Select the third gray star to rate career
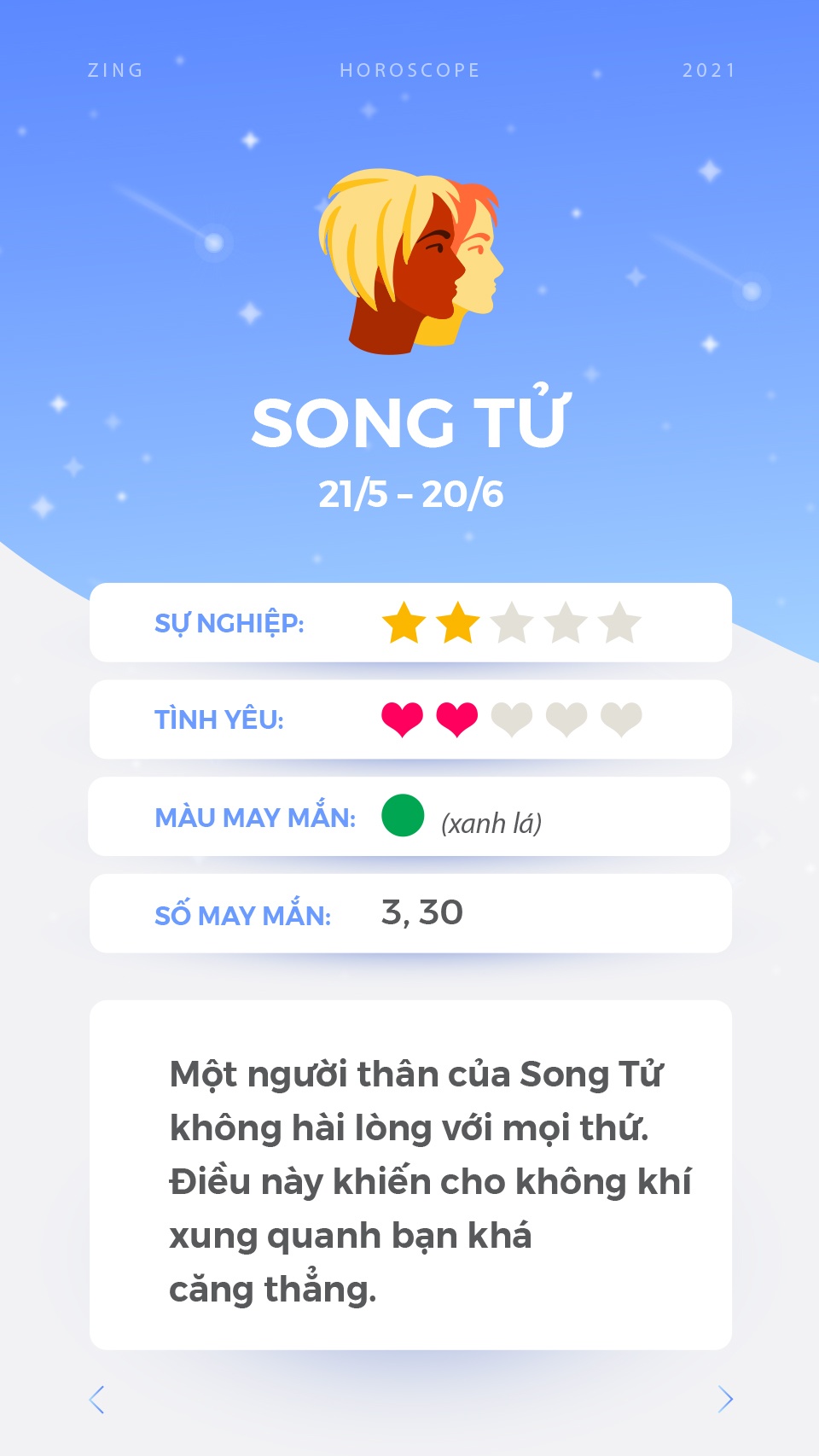Image resolution: width=819 pixels, height=1456 pixels. pos(511,624)
